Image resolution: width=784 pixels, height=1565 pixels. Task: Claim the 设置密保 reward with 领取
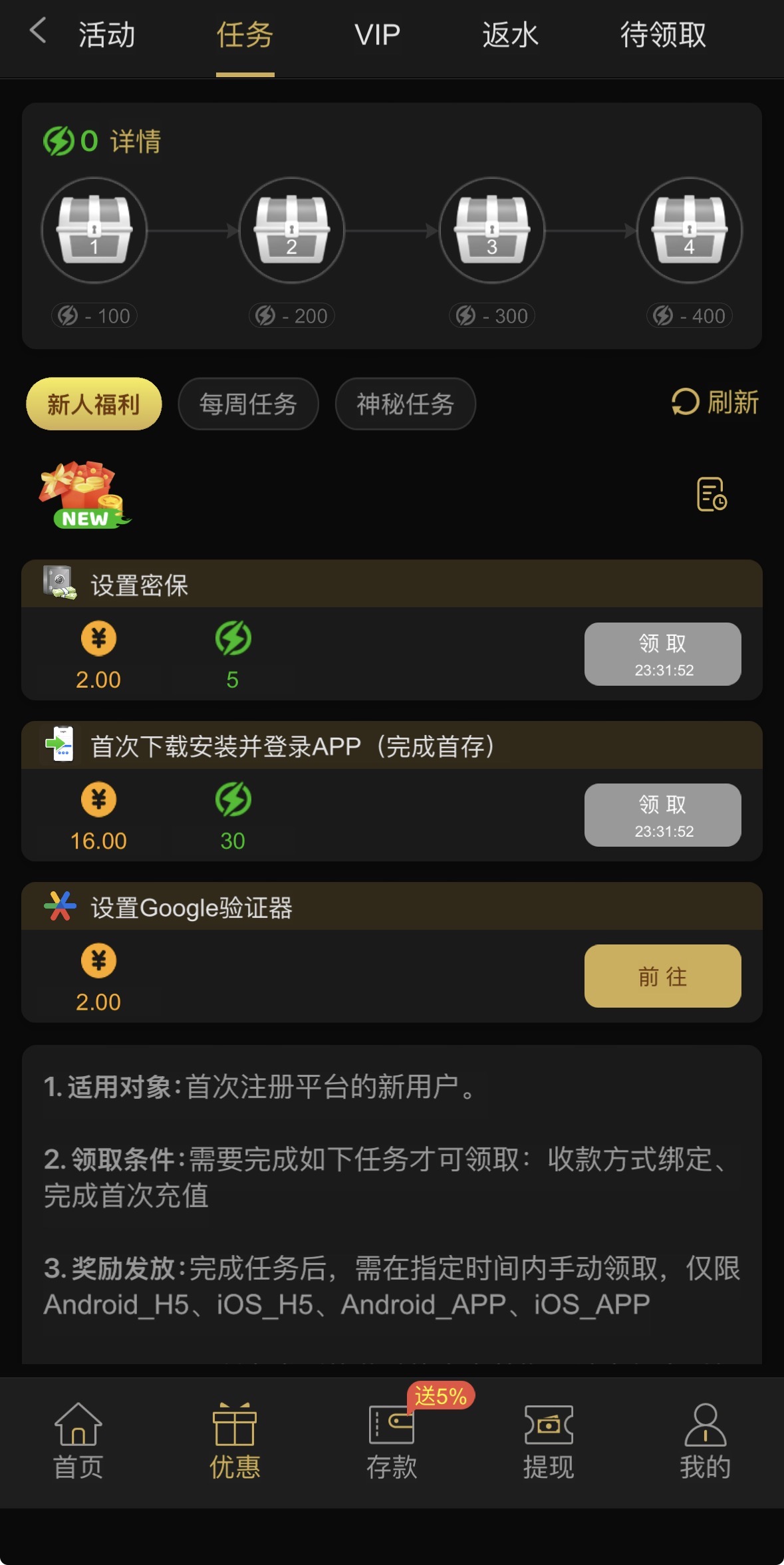(x=662, y=654)
